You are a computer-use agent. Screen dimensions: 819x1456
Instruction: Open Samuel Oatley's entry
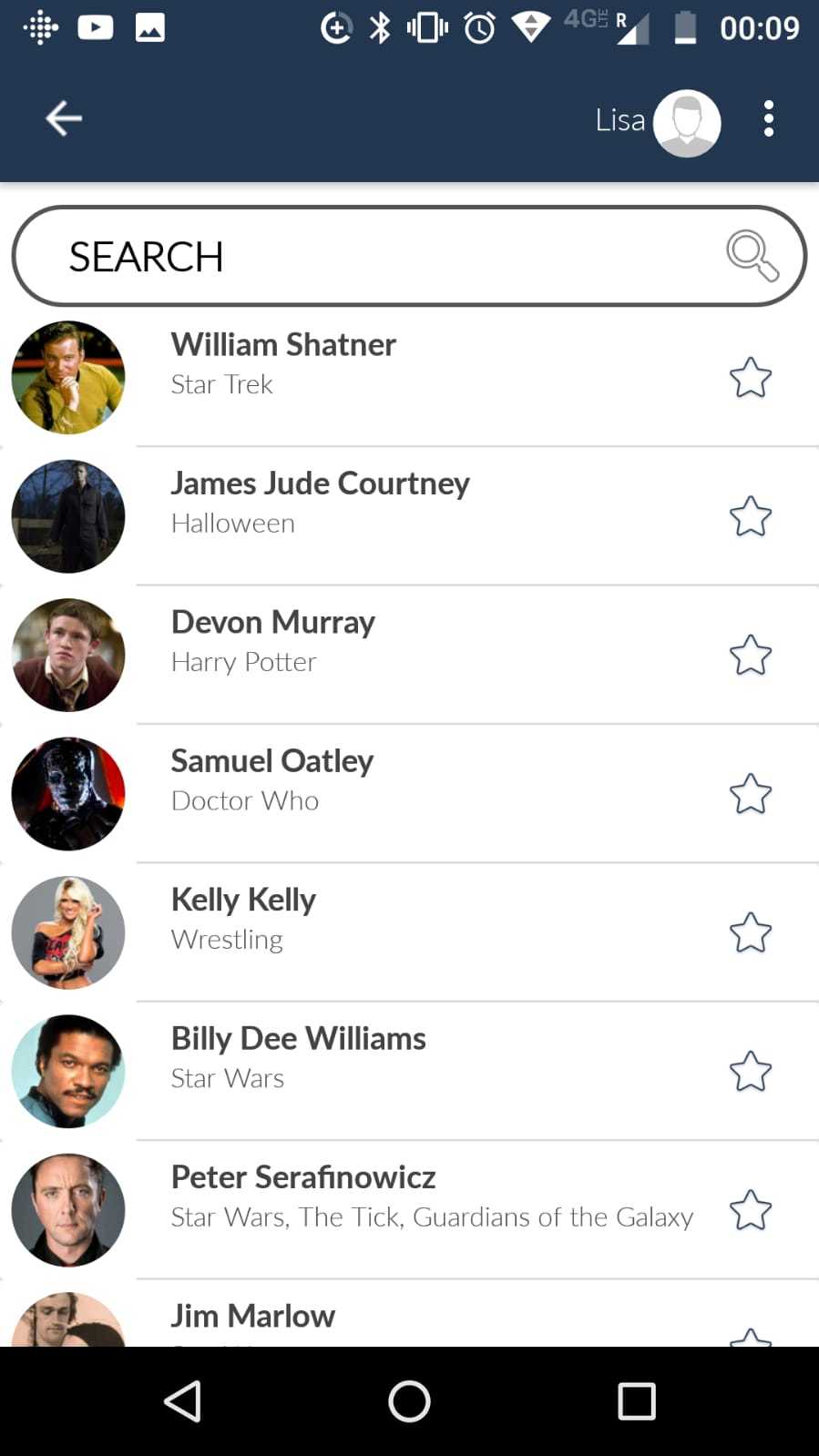(409, 793)
